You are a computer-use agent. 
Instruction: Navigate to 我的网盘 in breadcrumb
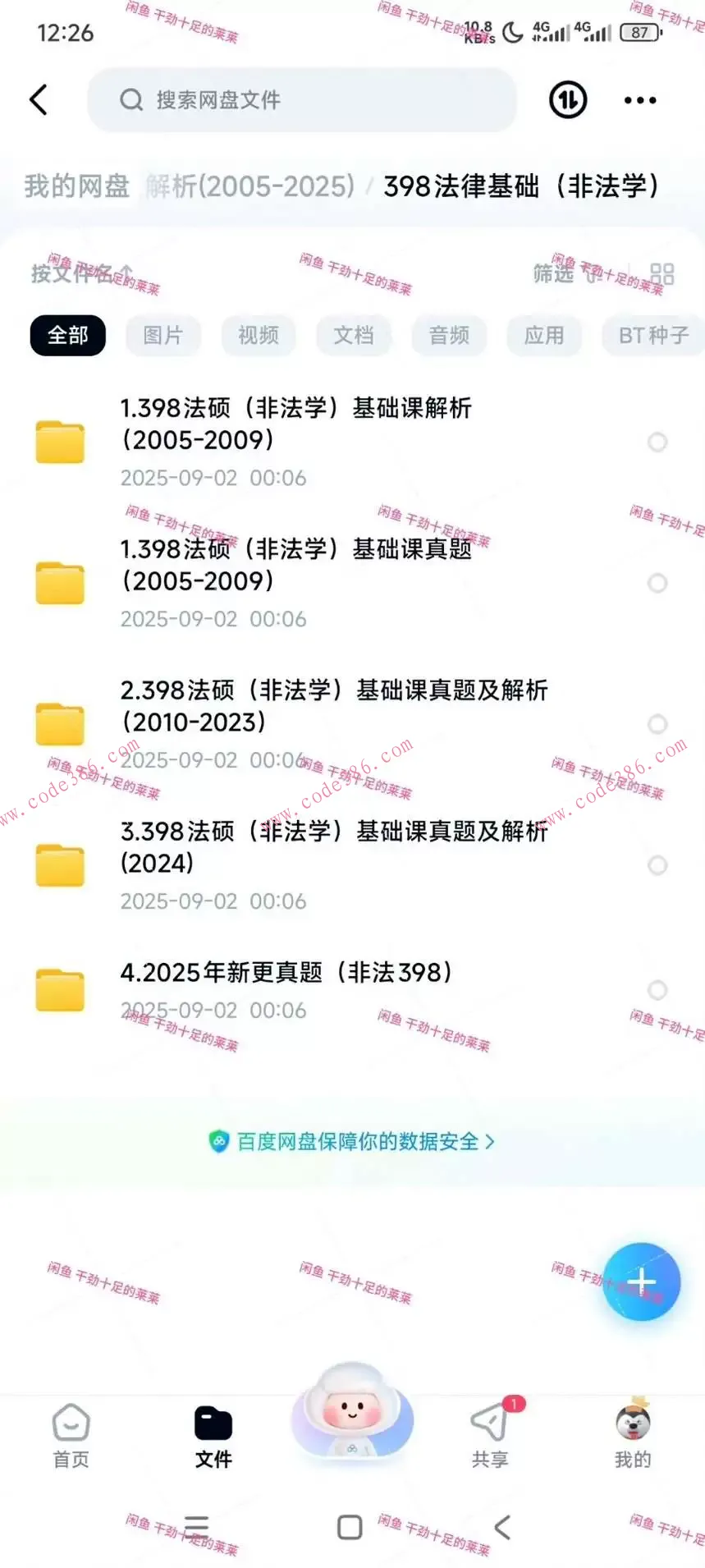coord(76,186)
